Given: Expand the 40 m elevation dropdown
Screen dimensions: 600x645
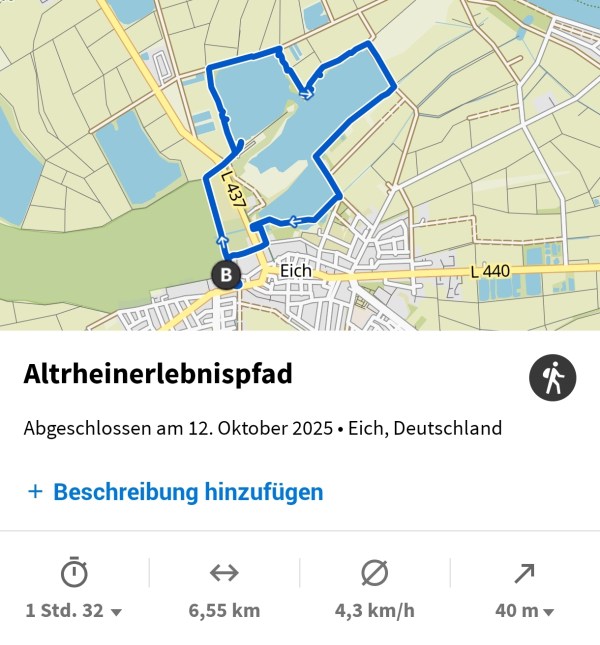Looking at the screenshot, I should (524, 611).
